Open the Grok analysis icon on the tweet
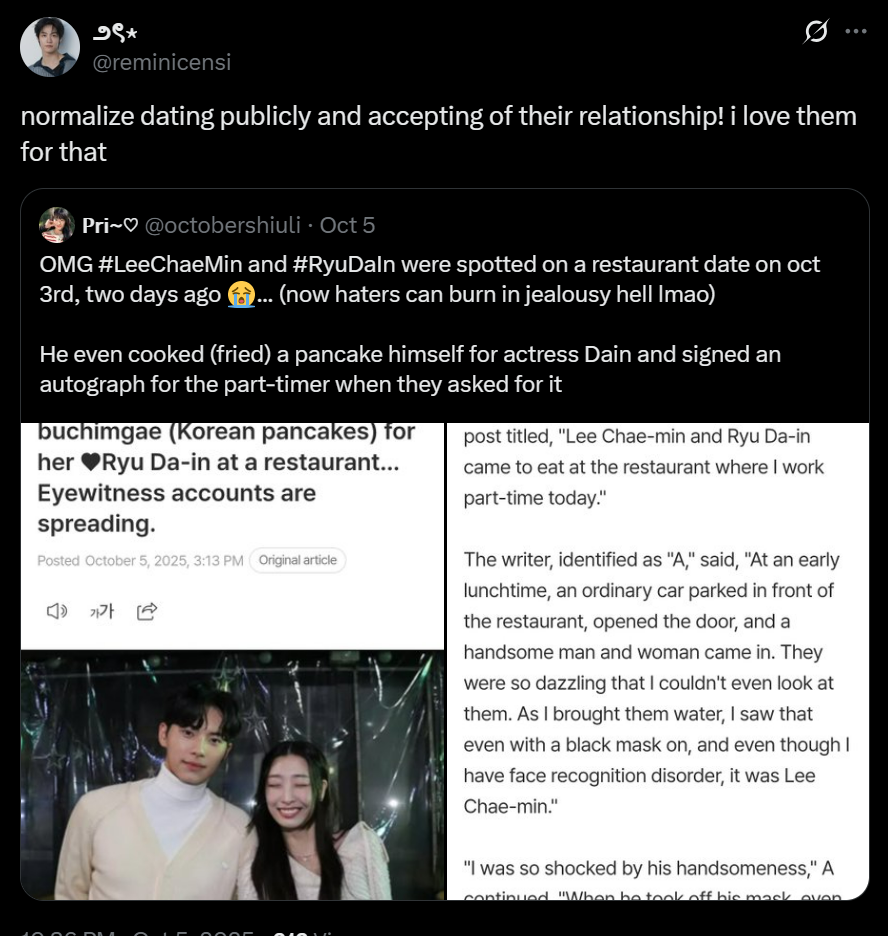888x936 pixels. click(x=817, y=31)
